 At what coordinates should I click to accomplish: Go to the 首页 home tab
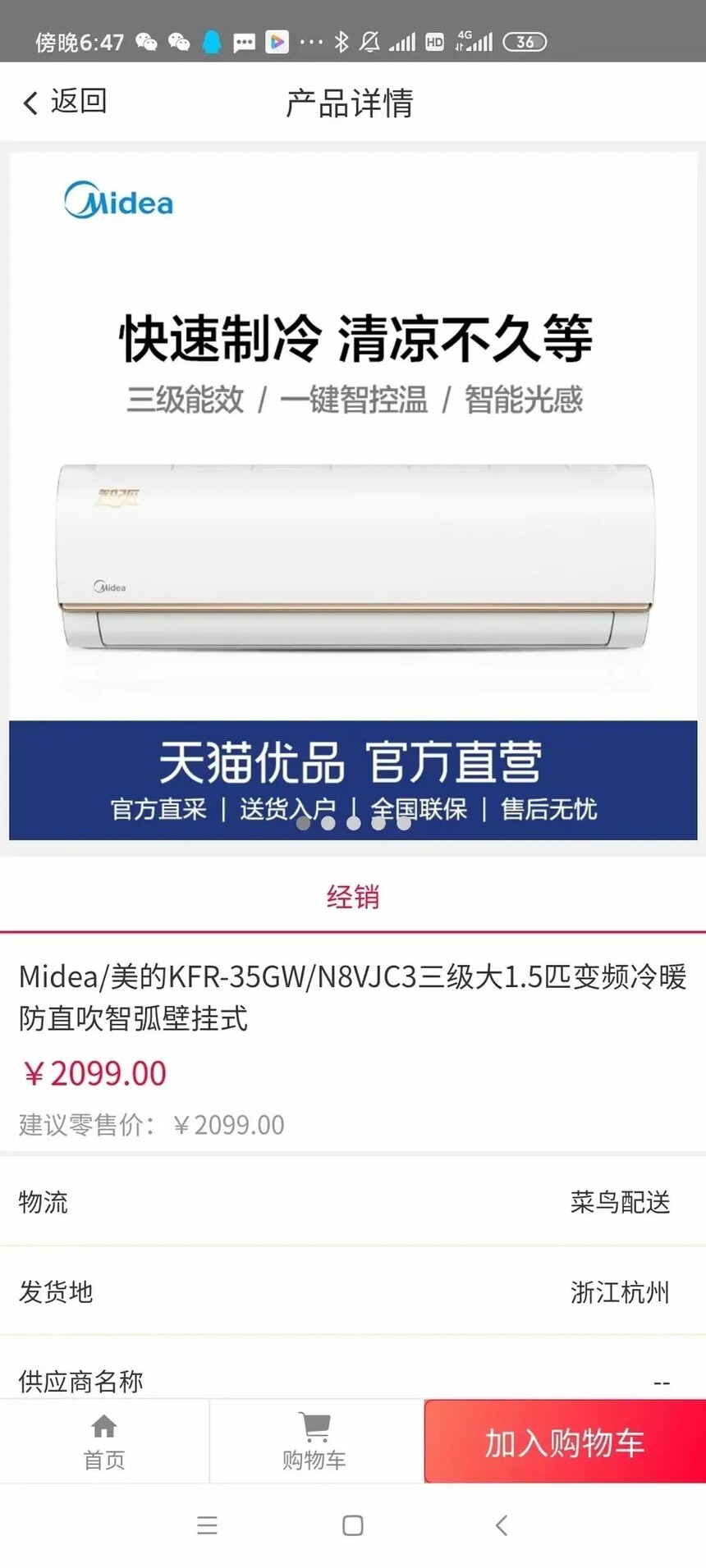tap(104, 1442)
